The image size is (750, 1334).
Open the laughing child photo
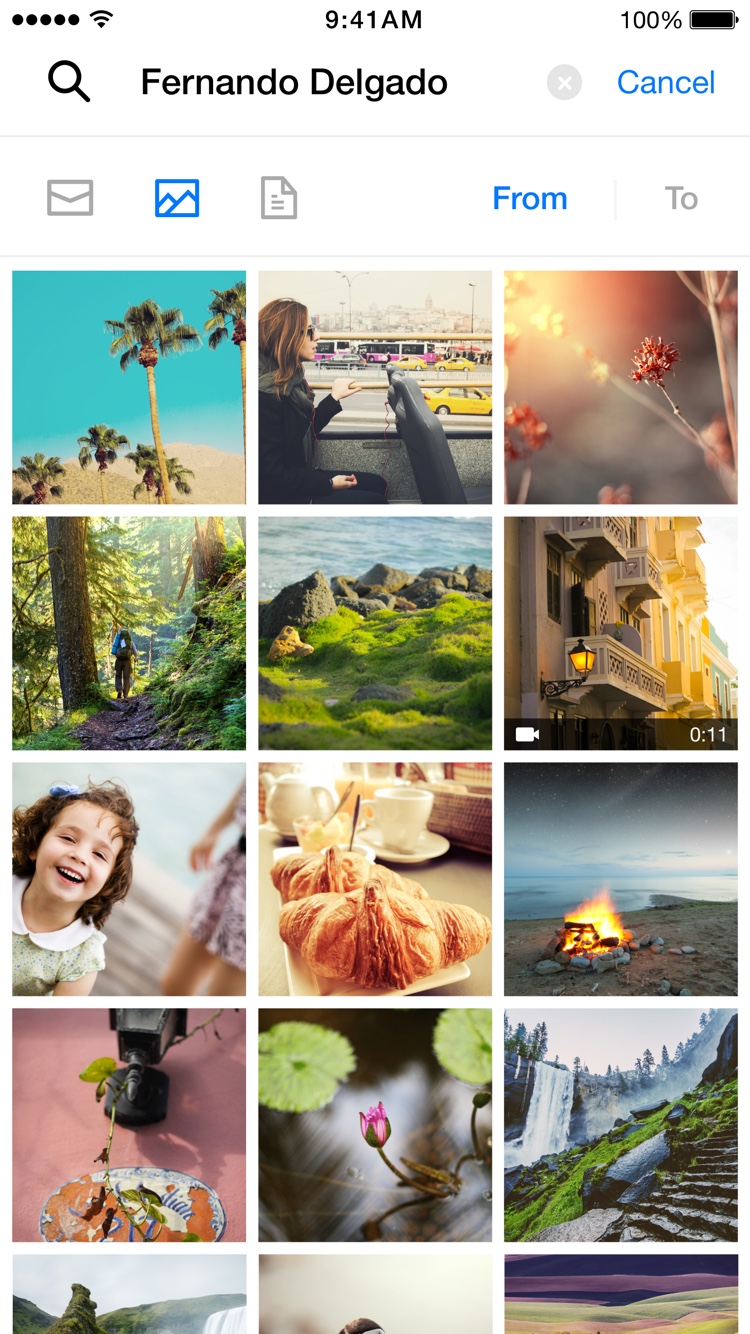pos(129,879)
